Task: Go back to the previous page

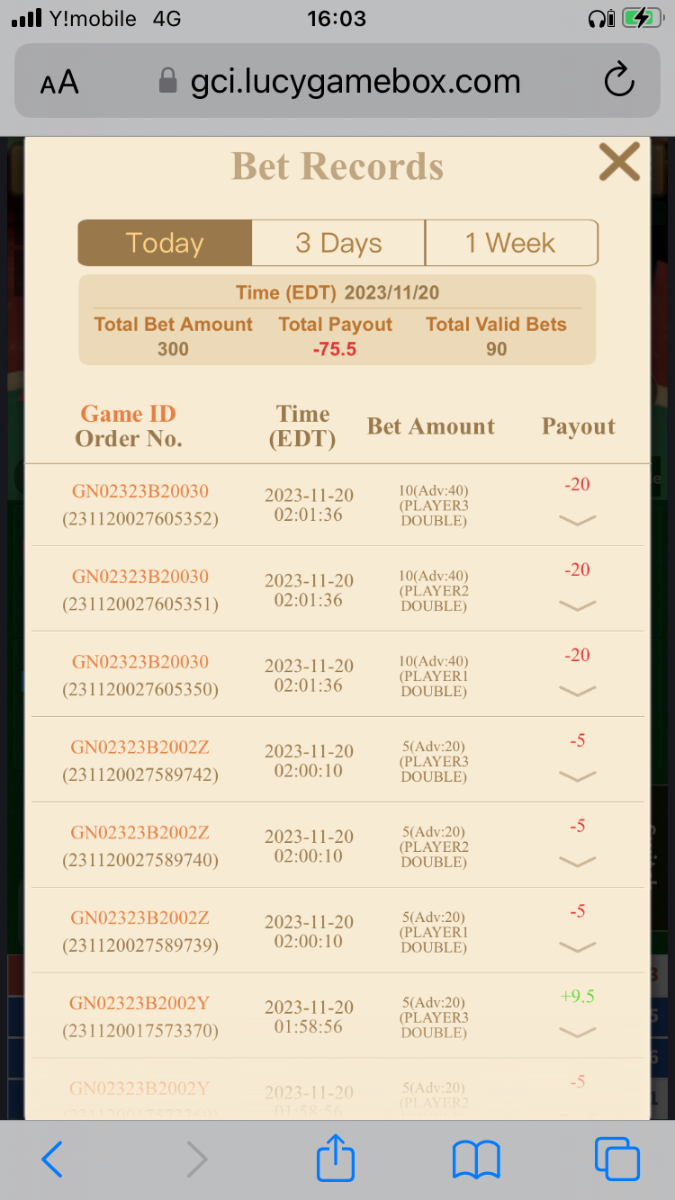Action: [52, 1160]
